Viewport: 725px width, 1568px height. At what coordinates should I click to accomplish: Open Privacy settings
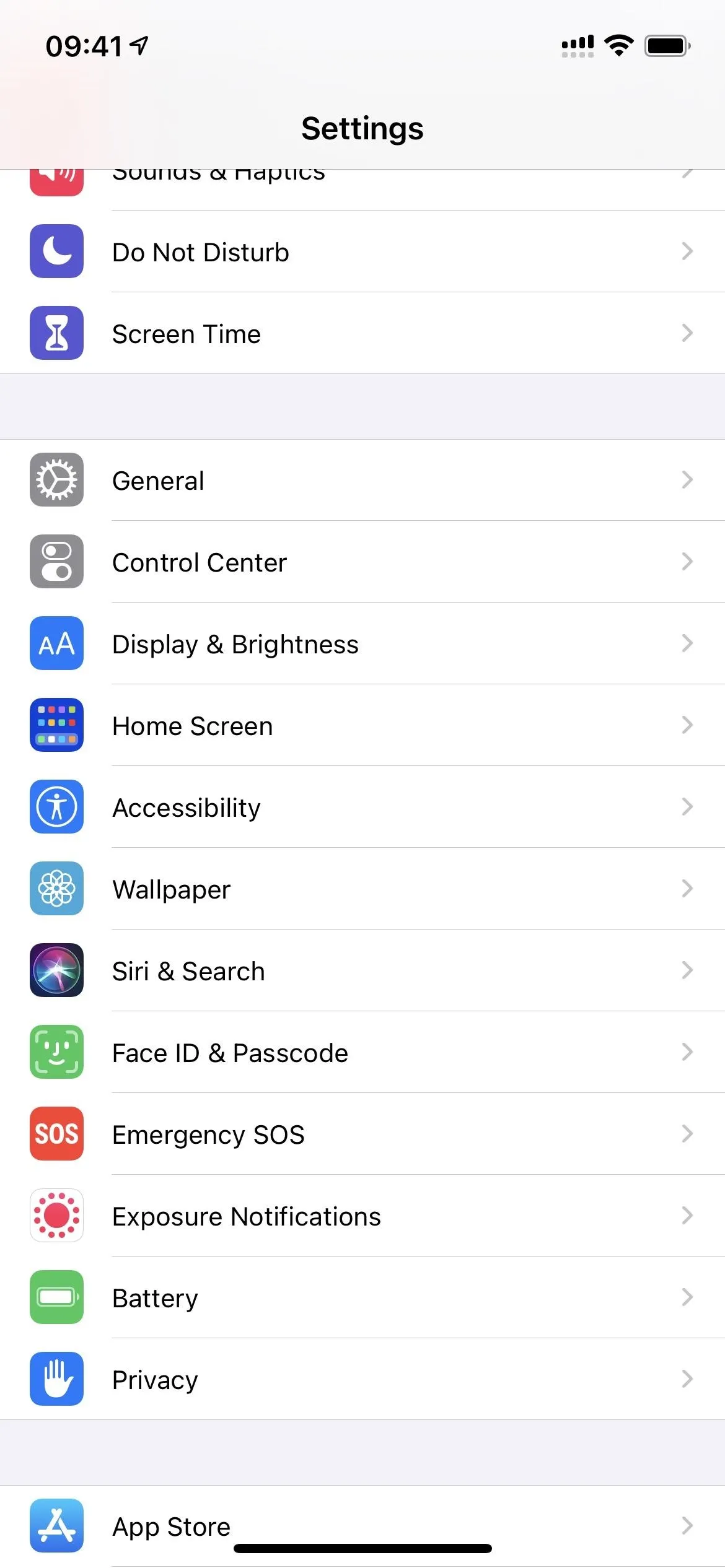click(362, 1379)
